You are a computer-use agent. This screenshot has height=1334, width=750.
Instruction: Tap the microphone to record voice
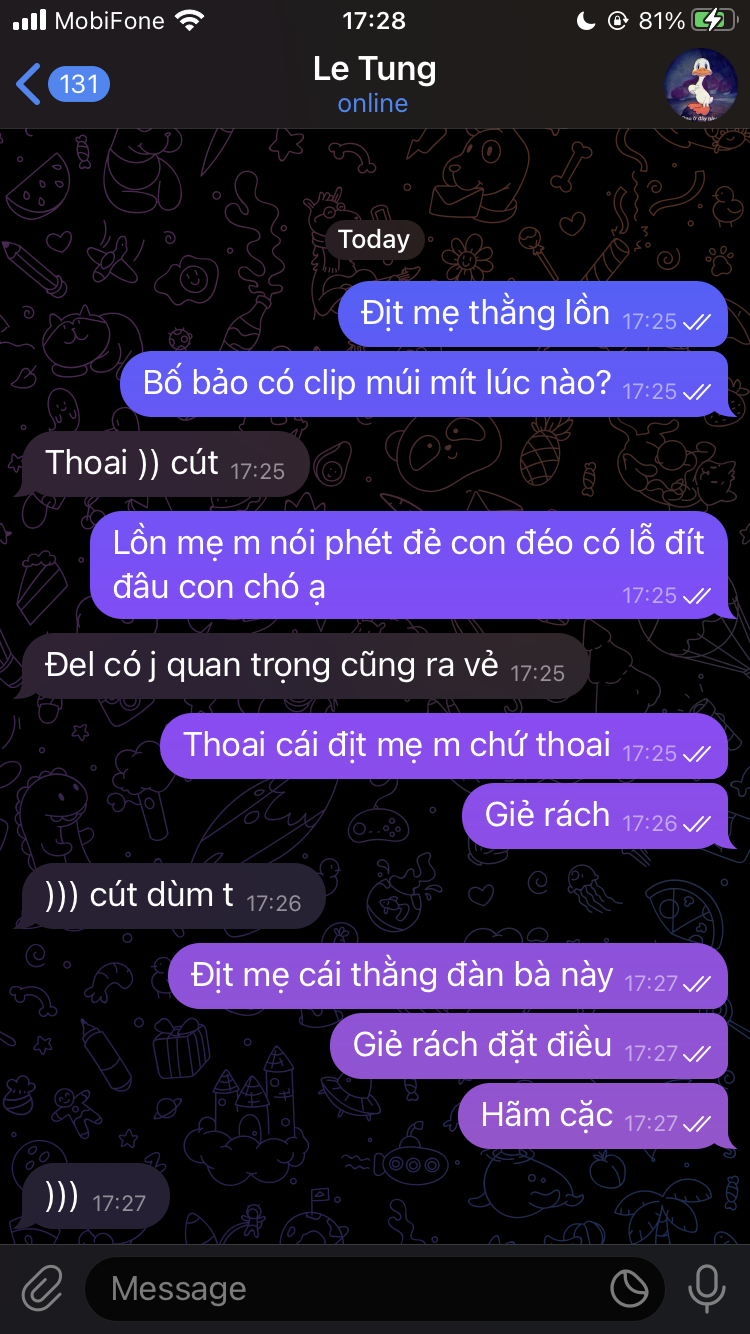tap(707, 1289)
